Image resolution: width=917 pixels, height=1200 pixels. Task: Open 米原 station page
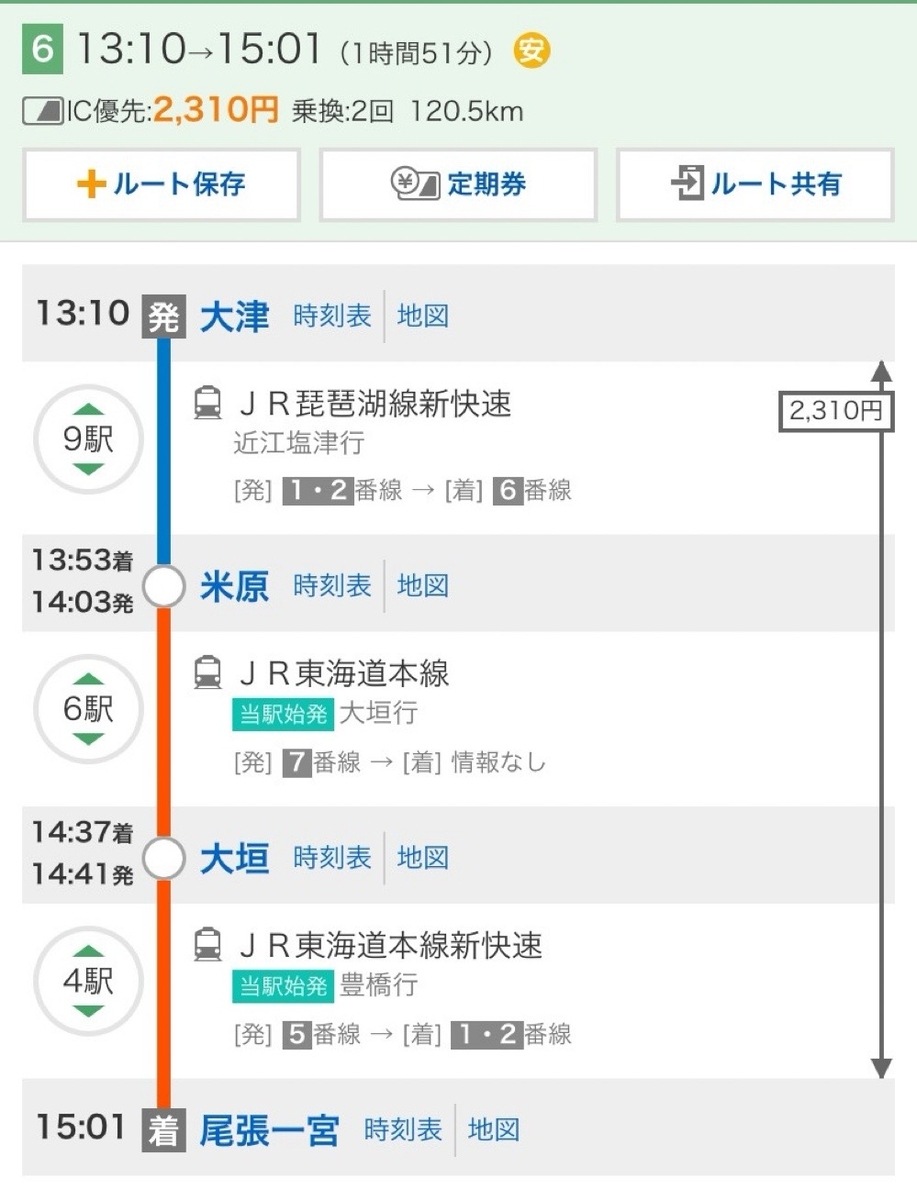click(235, 587)
